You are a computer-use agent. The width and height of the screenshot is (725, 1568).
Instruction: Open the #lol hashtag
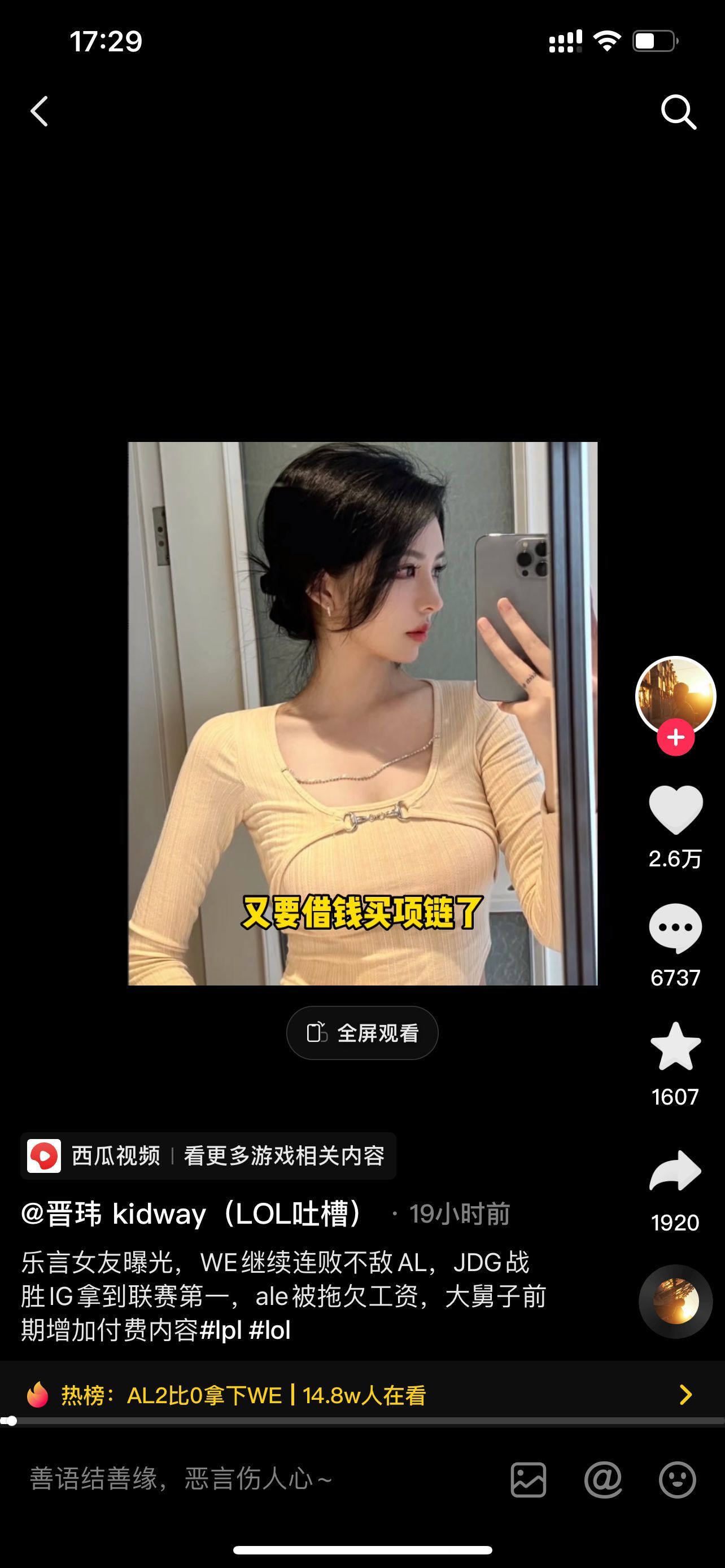pos(270,1330)
